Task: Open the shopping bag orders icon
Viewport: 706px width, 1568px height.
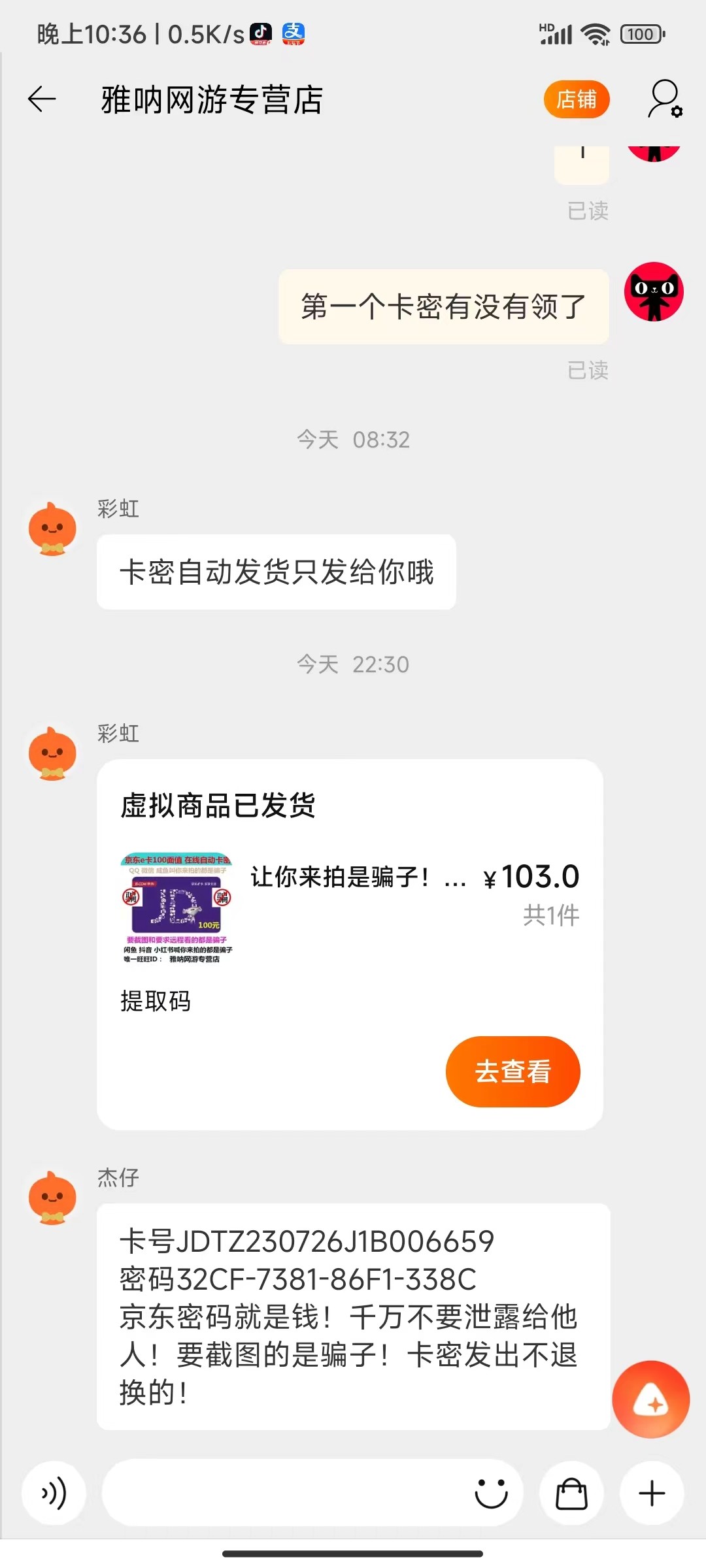Action: coord(571,1494)
